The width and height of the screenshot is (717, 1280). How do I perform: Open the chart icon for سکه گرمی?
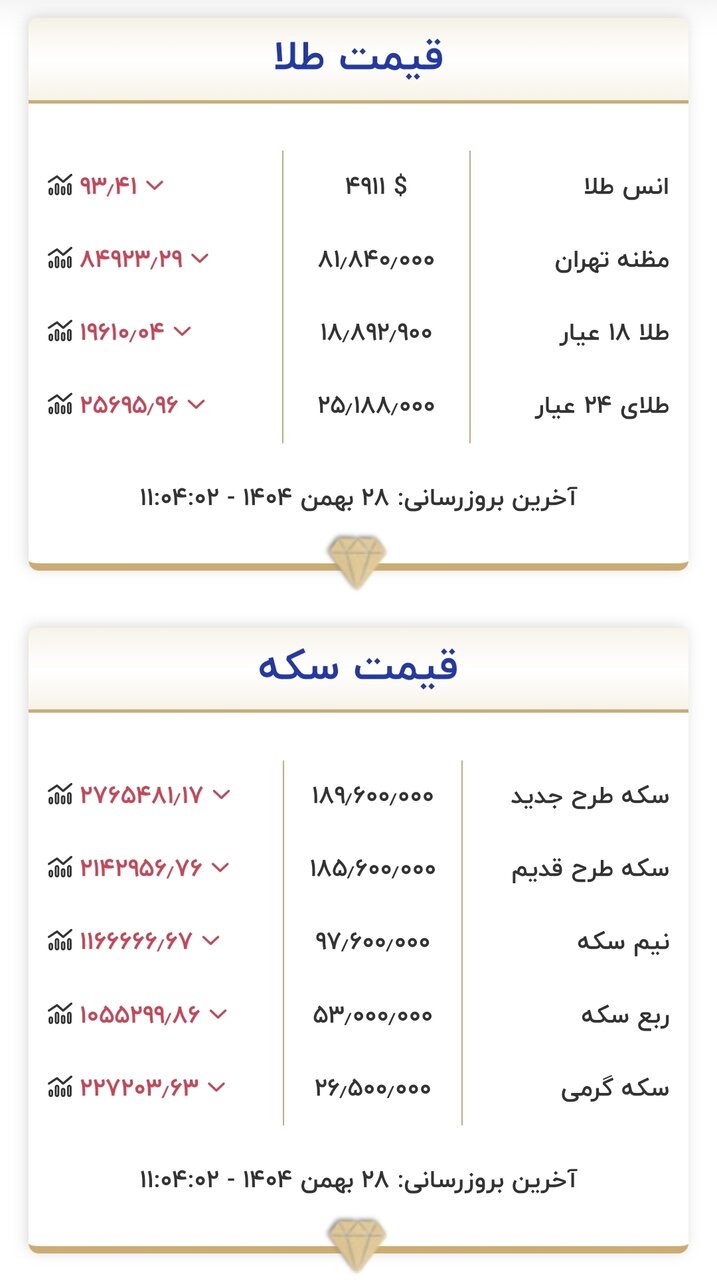[60, 1086]
